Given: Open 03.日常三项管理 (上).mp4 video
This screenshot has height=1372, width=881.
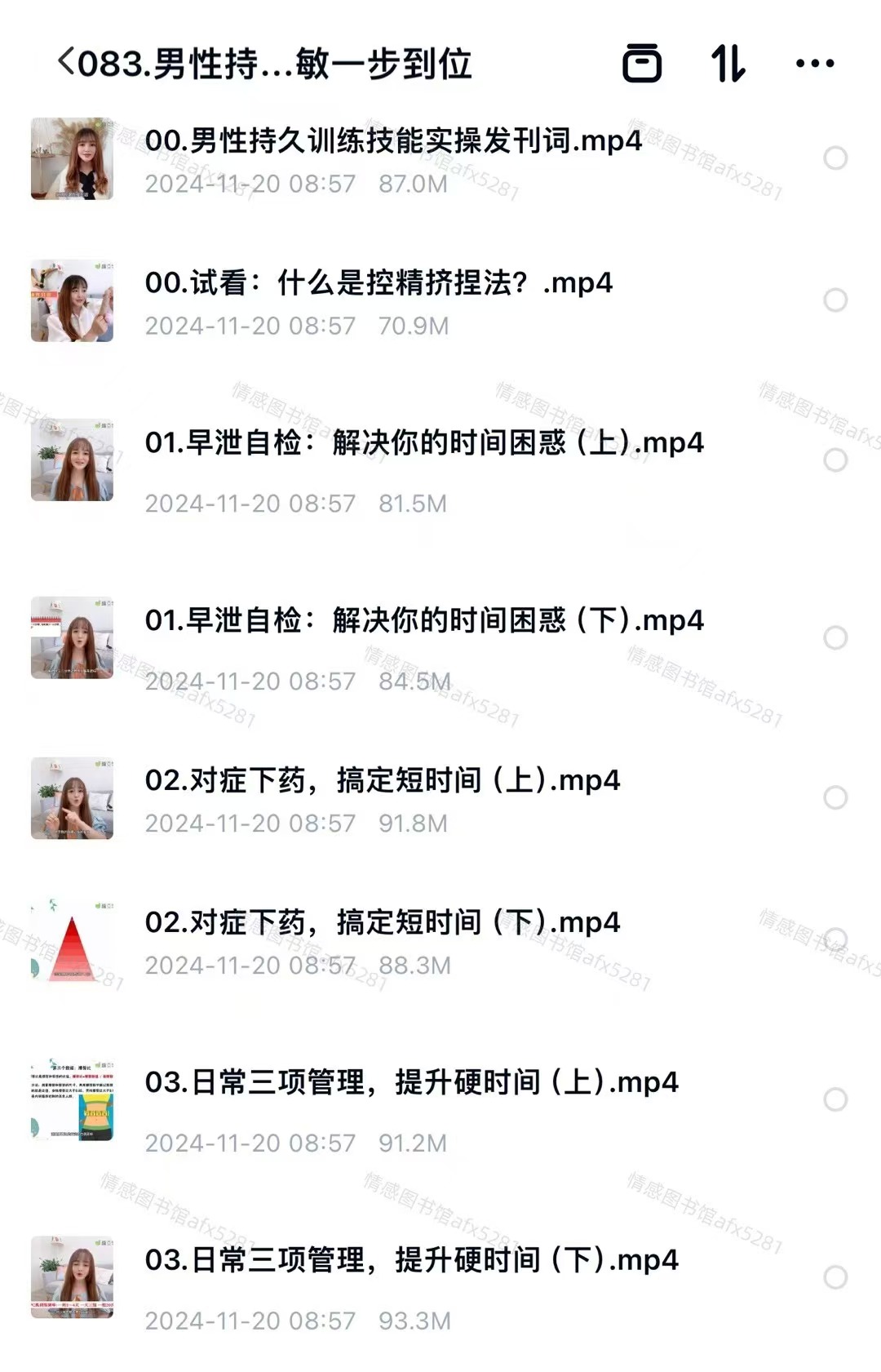Looking at the screenshot, I should click(x=411, y=1082).
